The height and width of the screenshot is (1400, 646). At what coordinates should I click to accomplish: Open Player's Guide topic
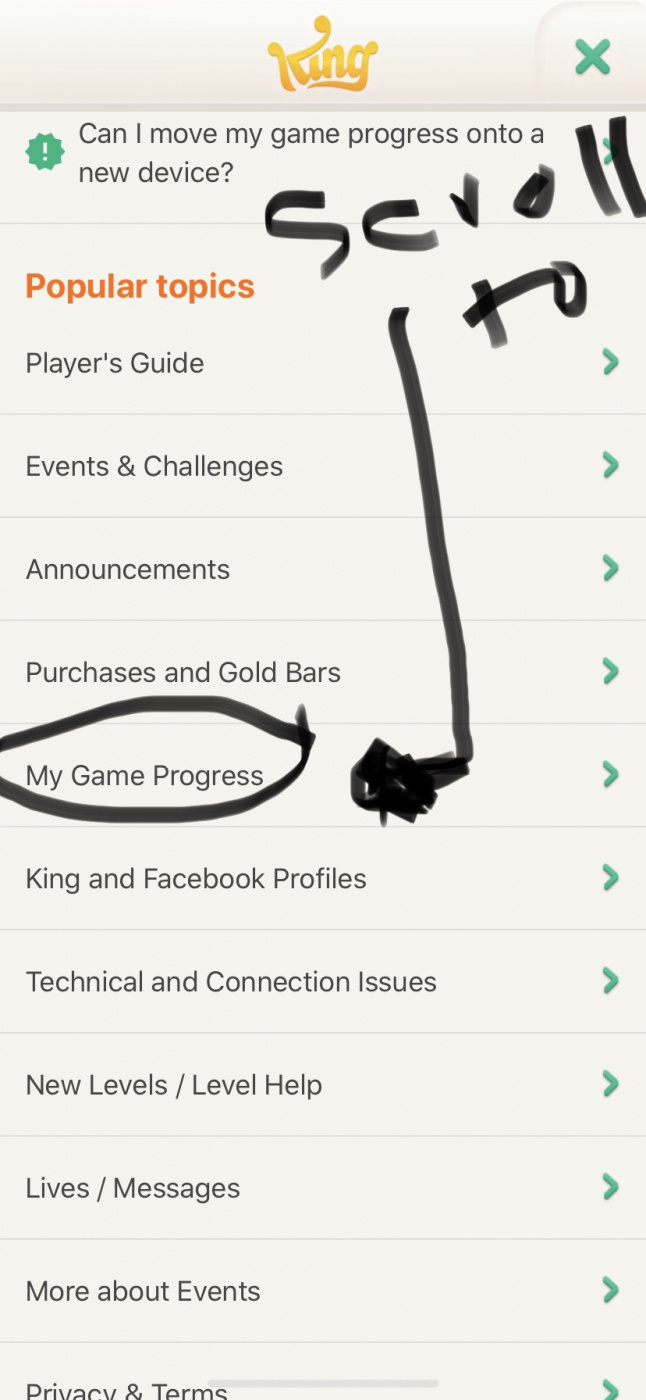coord(115,363)
